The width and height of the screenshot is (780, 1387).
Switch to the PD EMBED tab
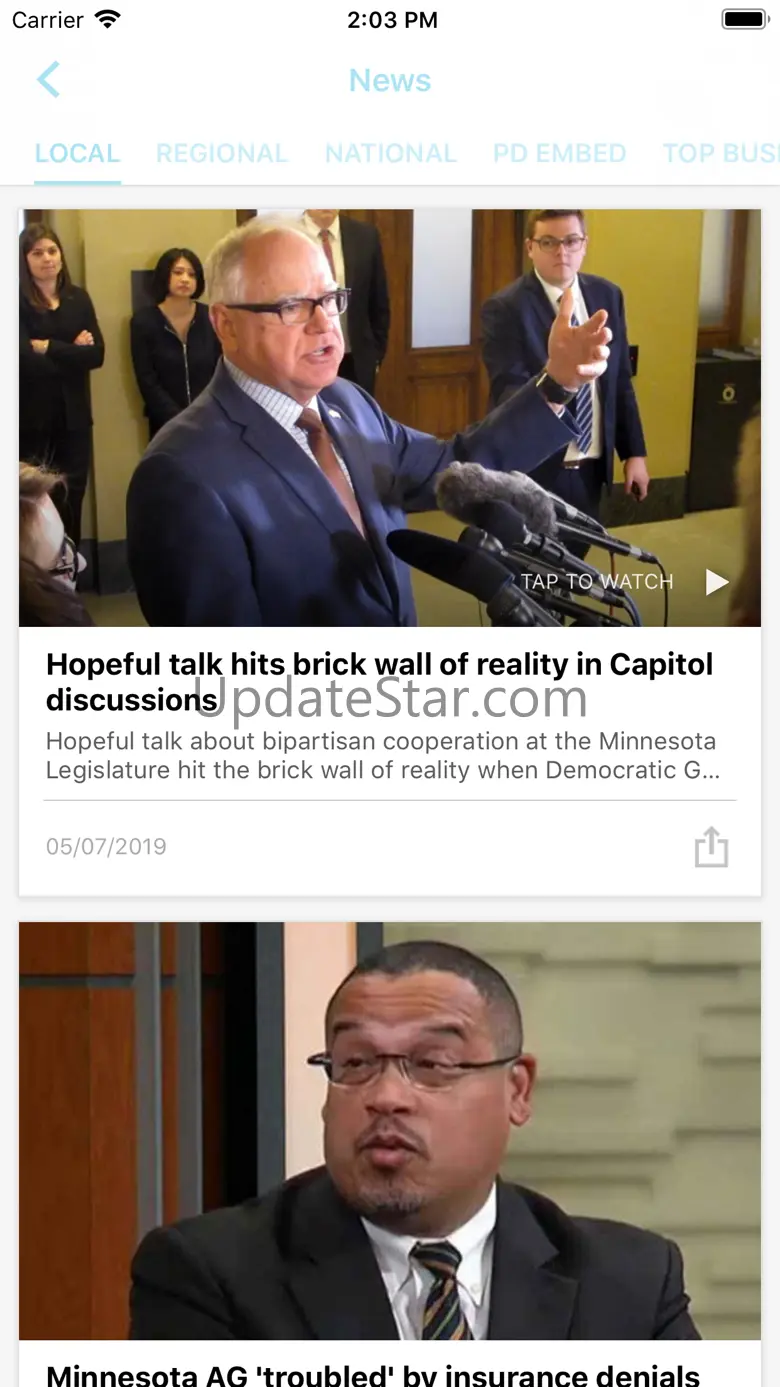click(x=559, y=153)
